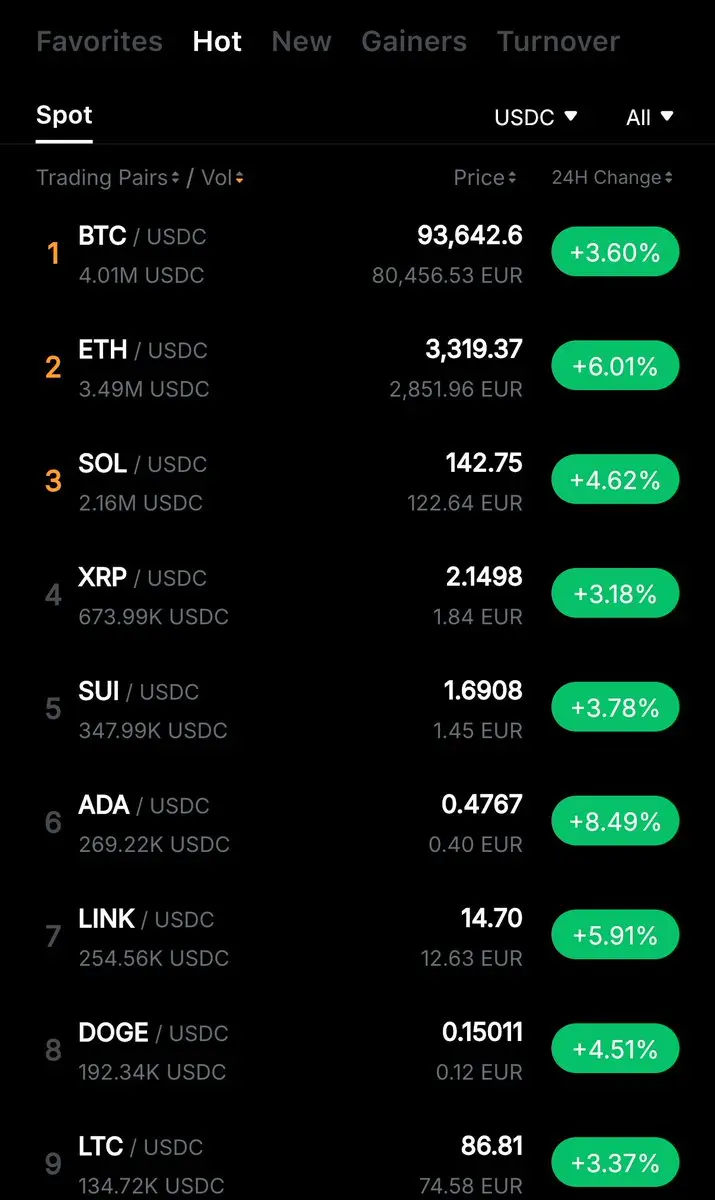Show the Turnover tab
Viewport: 715px width, 1200px height.
click(x=558, y=41)
